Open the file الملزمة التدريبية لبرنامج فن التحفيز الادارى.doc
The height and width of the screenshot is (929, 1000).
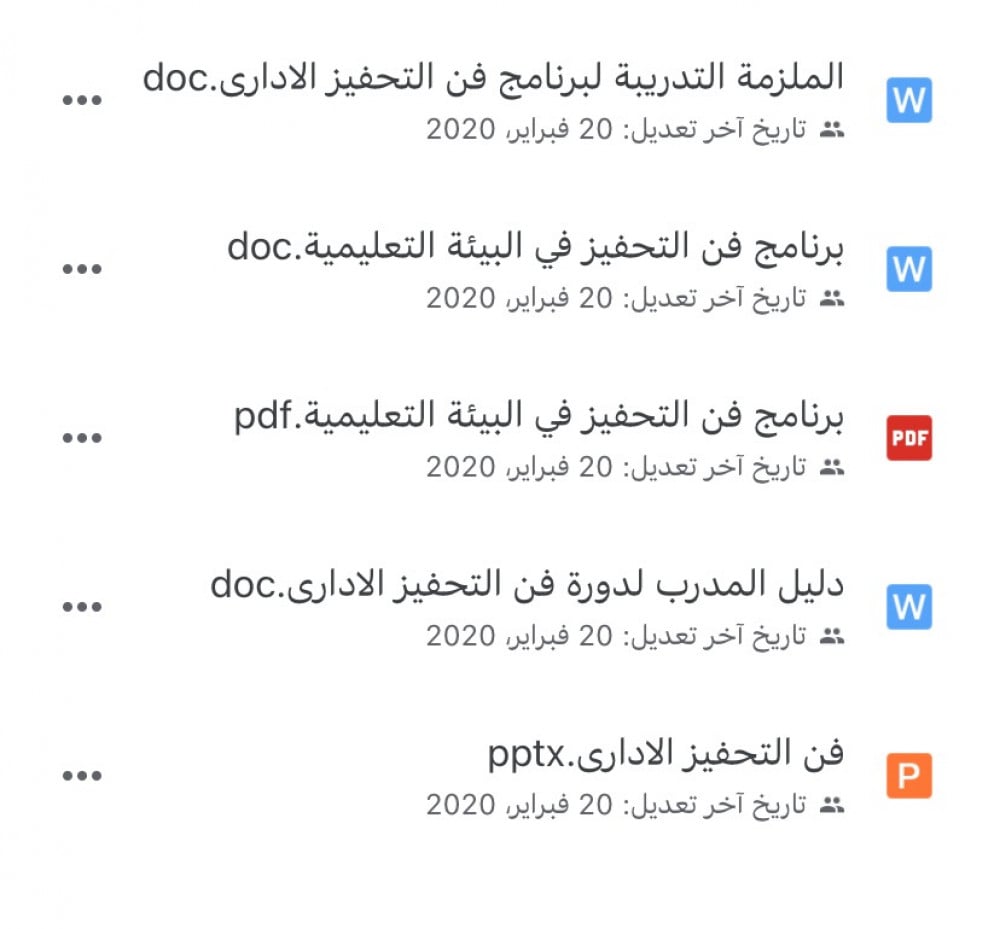(493, 79)
